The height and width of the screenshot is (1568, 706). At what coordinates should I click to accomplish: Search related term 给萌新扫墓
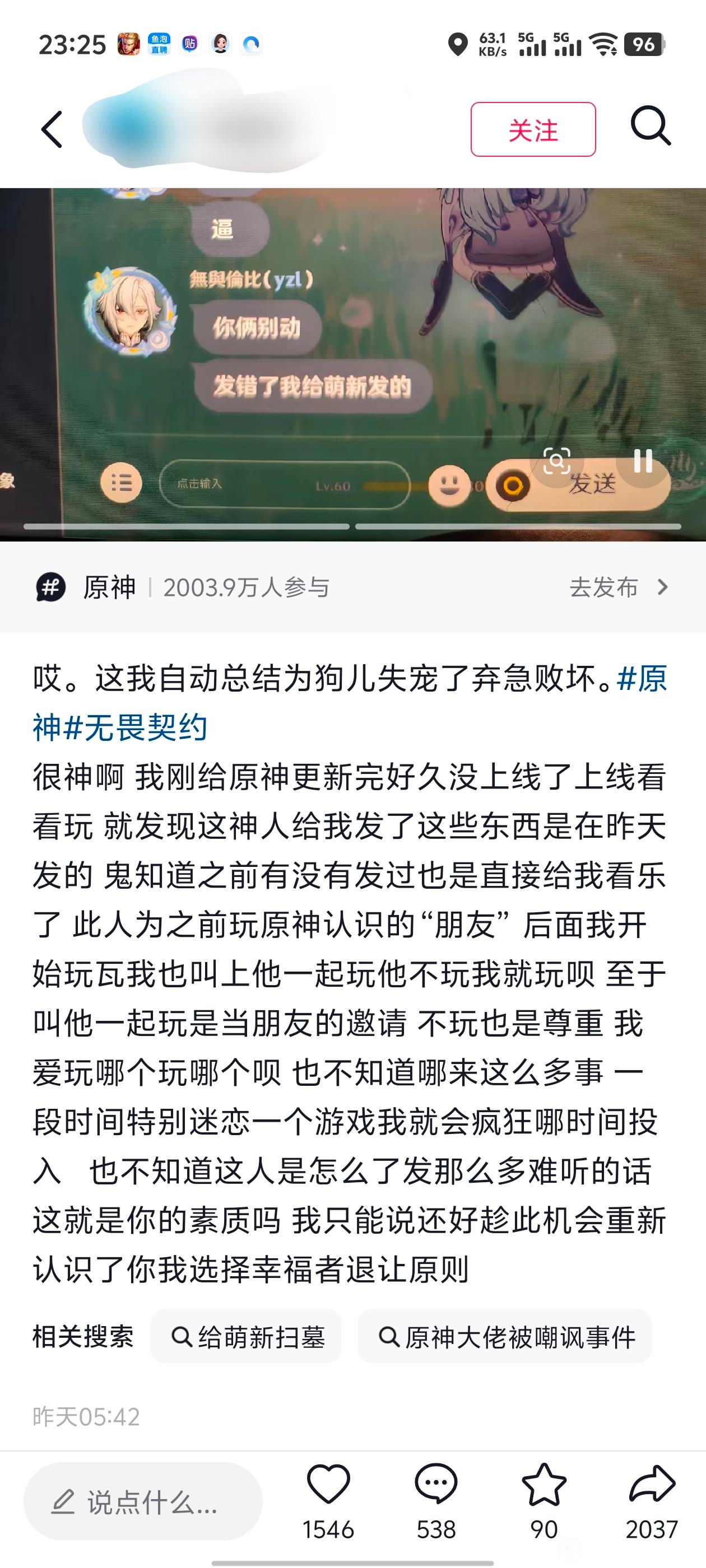coord(246,1337)
